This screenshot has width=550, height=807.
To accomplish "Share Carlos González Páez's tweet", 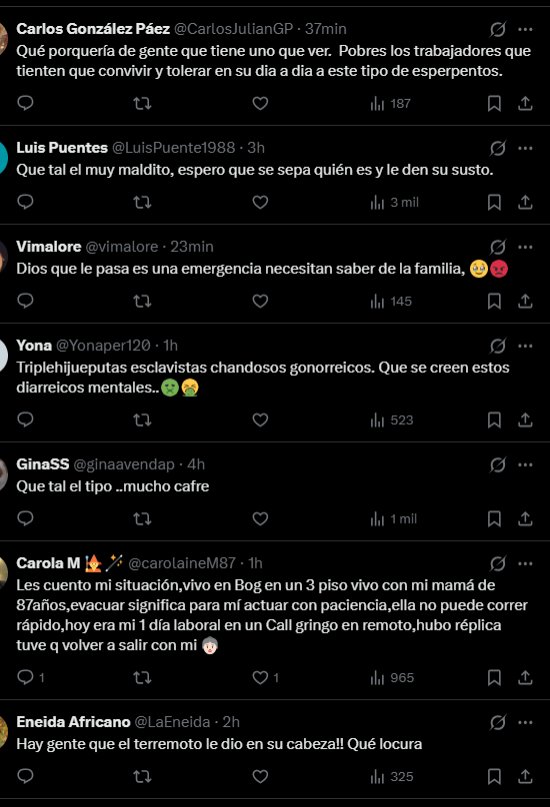I will pos(525,103).
